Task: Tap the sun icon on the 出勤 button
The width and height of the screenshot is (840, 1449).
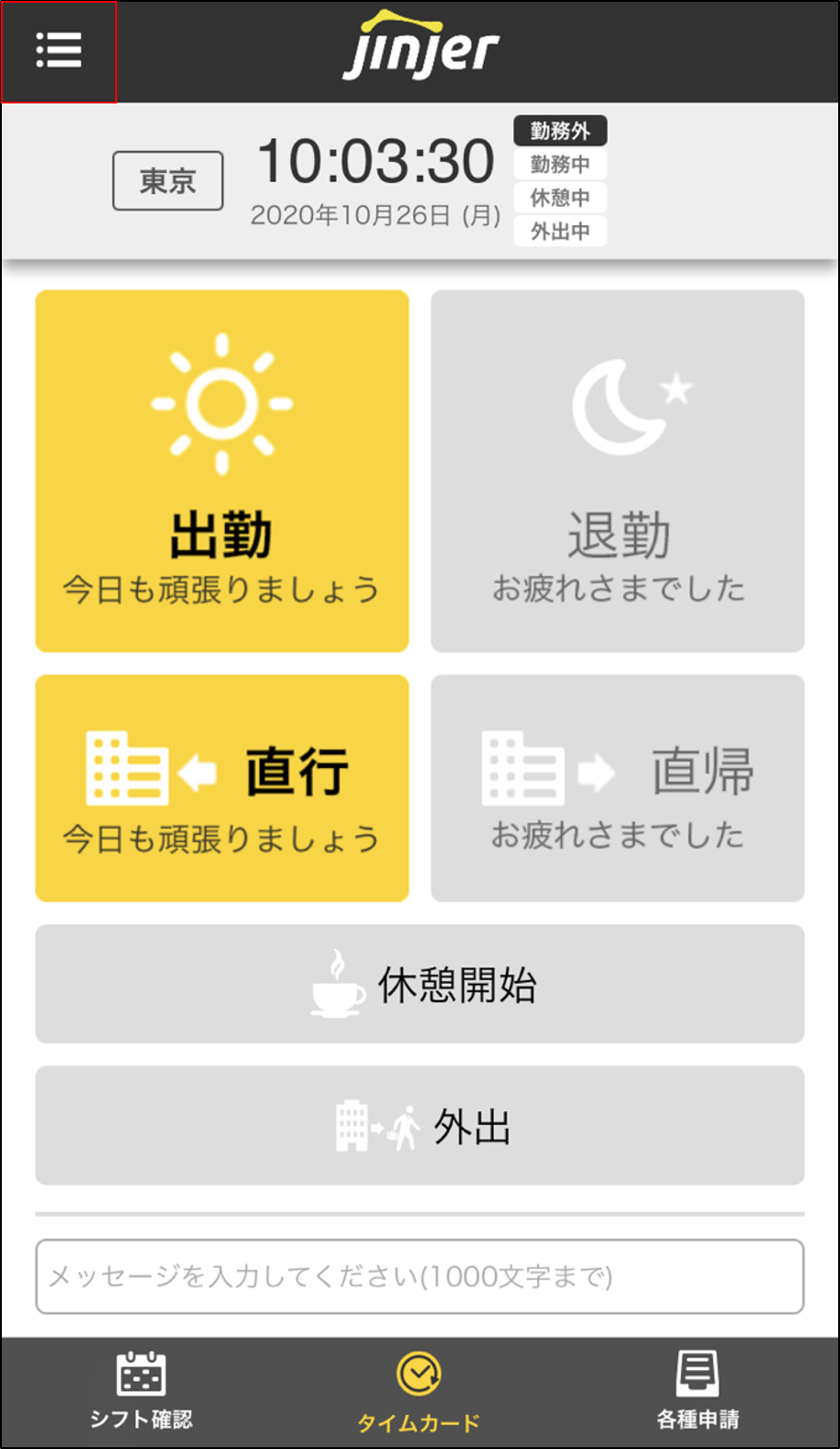Action: (220, 403)
